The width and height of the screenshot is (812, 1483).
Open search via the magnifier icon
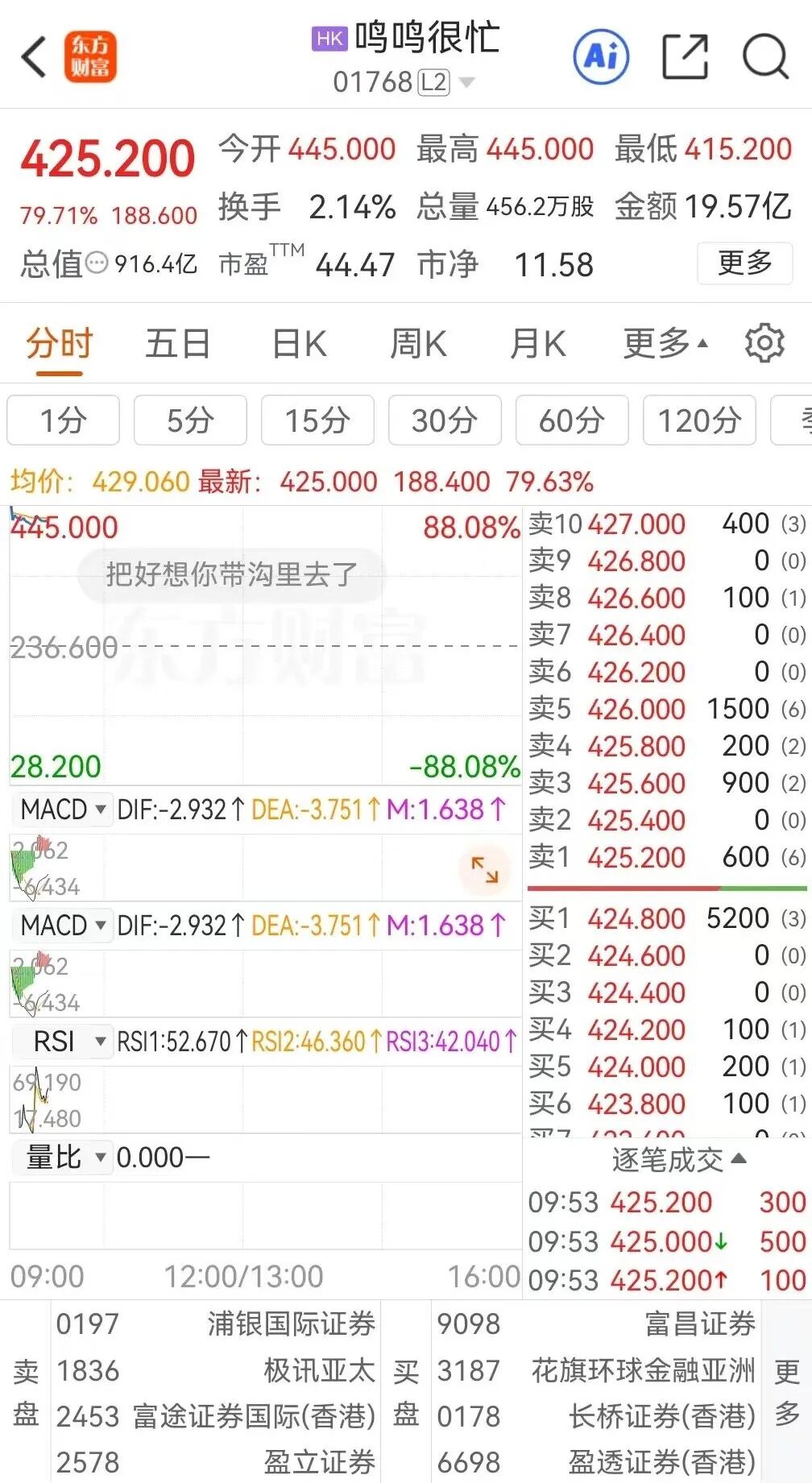(767, 56)
